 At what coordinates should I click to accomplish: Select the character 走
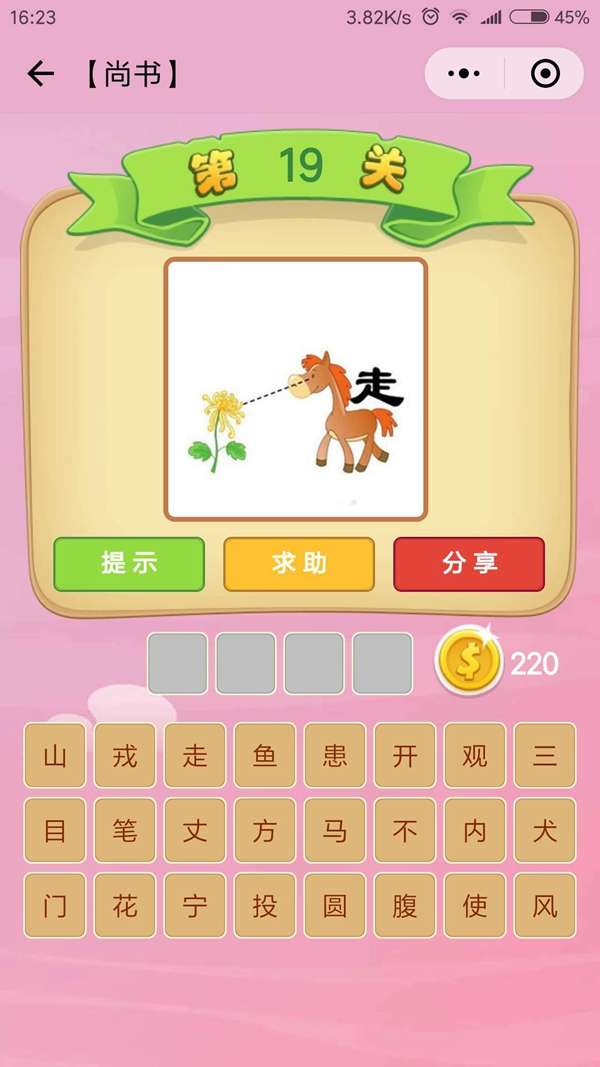195,755
